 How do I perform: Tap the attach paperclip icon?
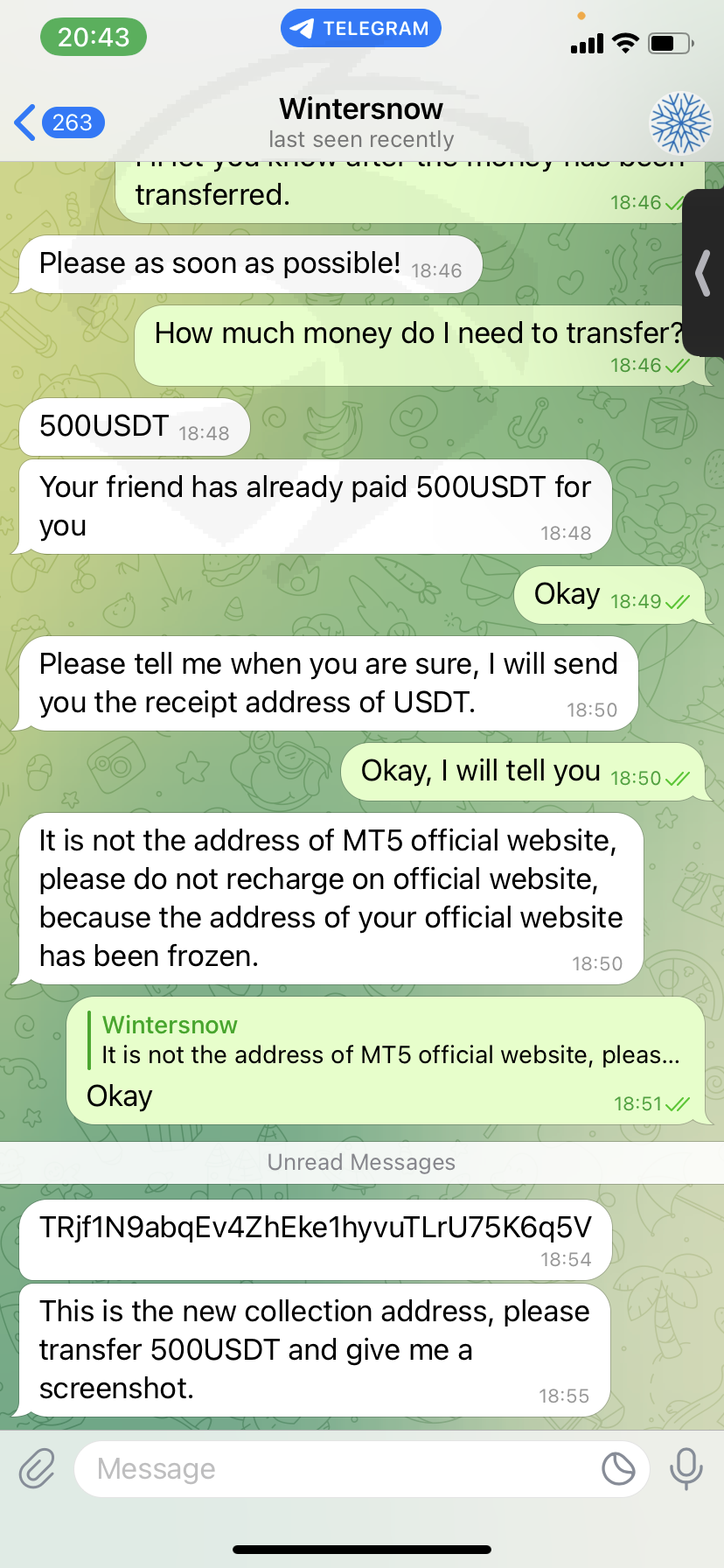pyautogui.click(x=38, y=1468)
